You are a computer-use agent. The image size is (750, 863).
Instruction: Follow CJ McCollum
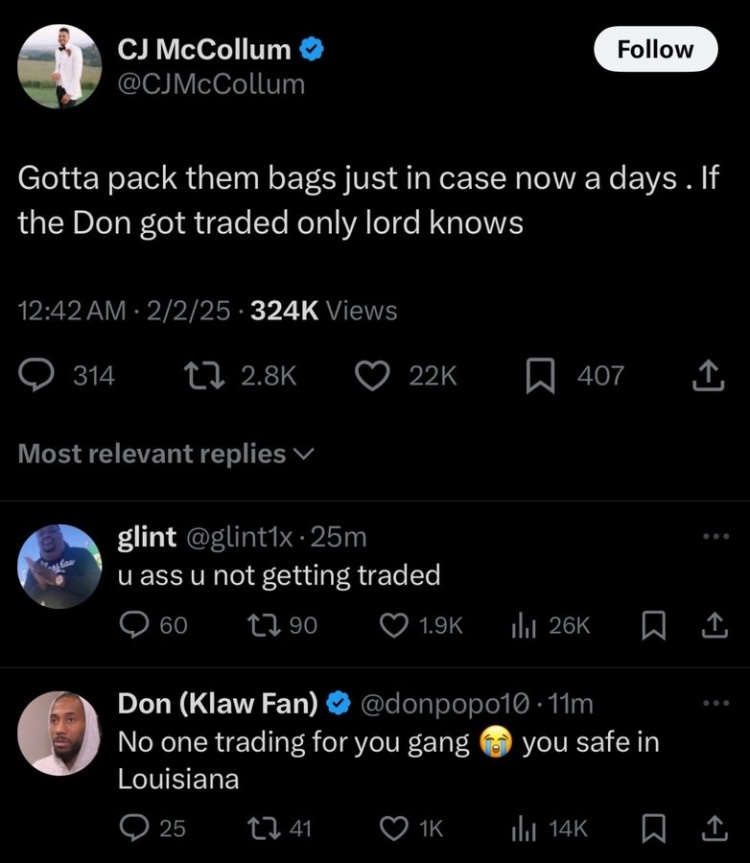click(x=655, y=49)
